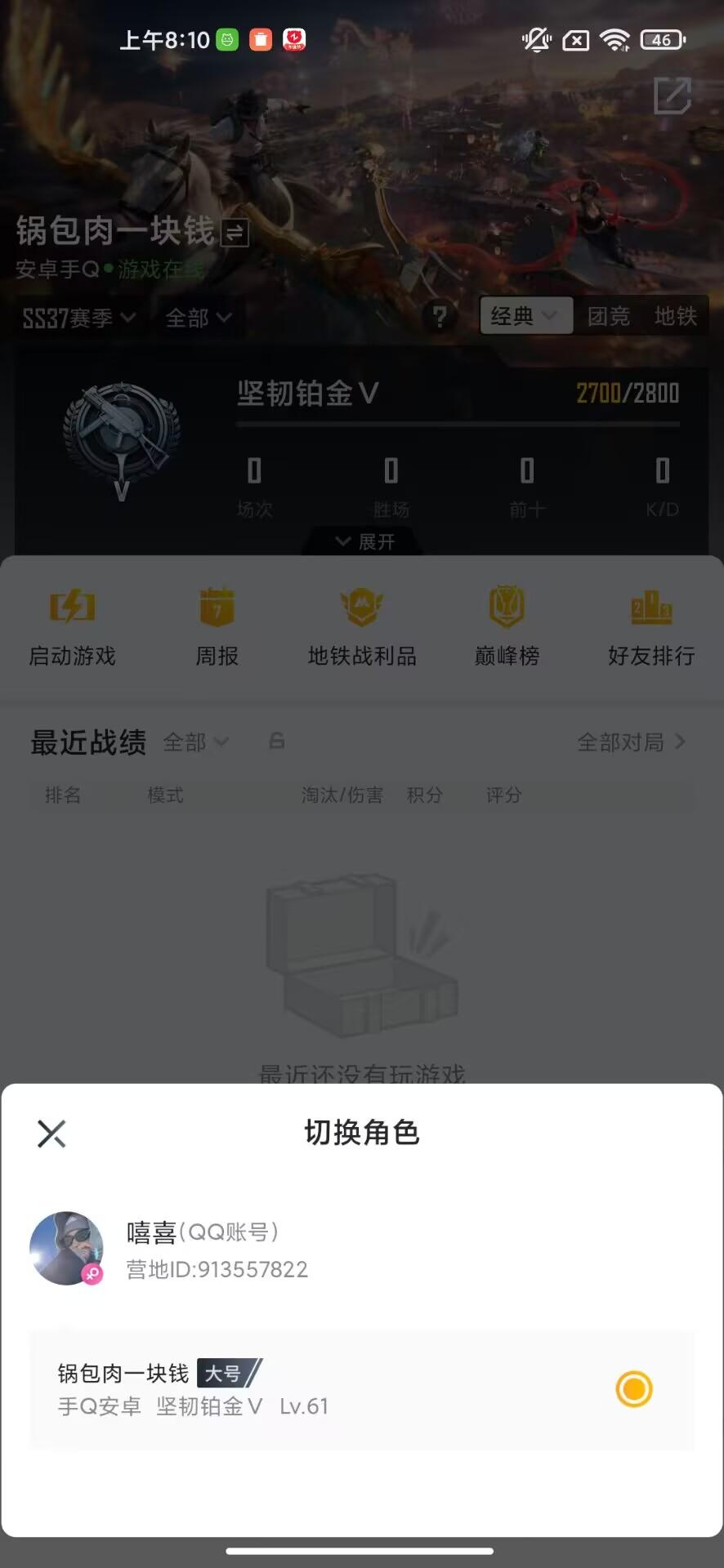Tap the rank progress bar 2700/2800
The height and width of the screenshot is (1568, 724).
click(458, 423)
